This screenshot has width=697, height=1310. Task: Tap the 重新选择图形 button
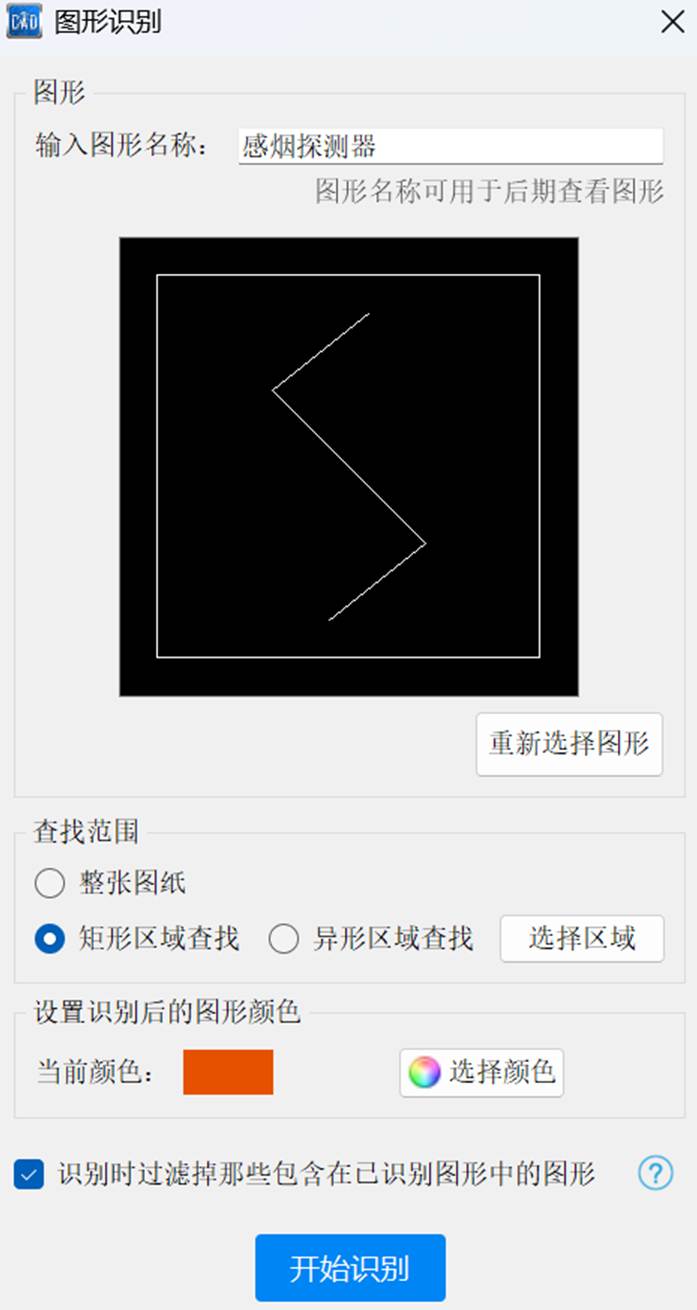pos(569,744)
